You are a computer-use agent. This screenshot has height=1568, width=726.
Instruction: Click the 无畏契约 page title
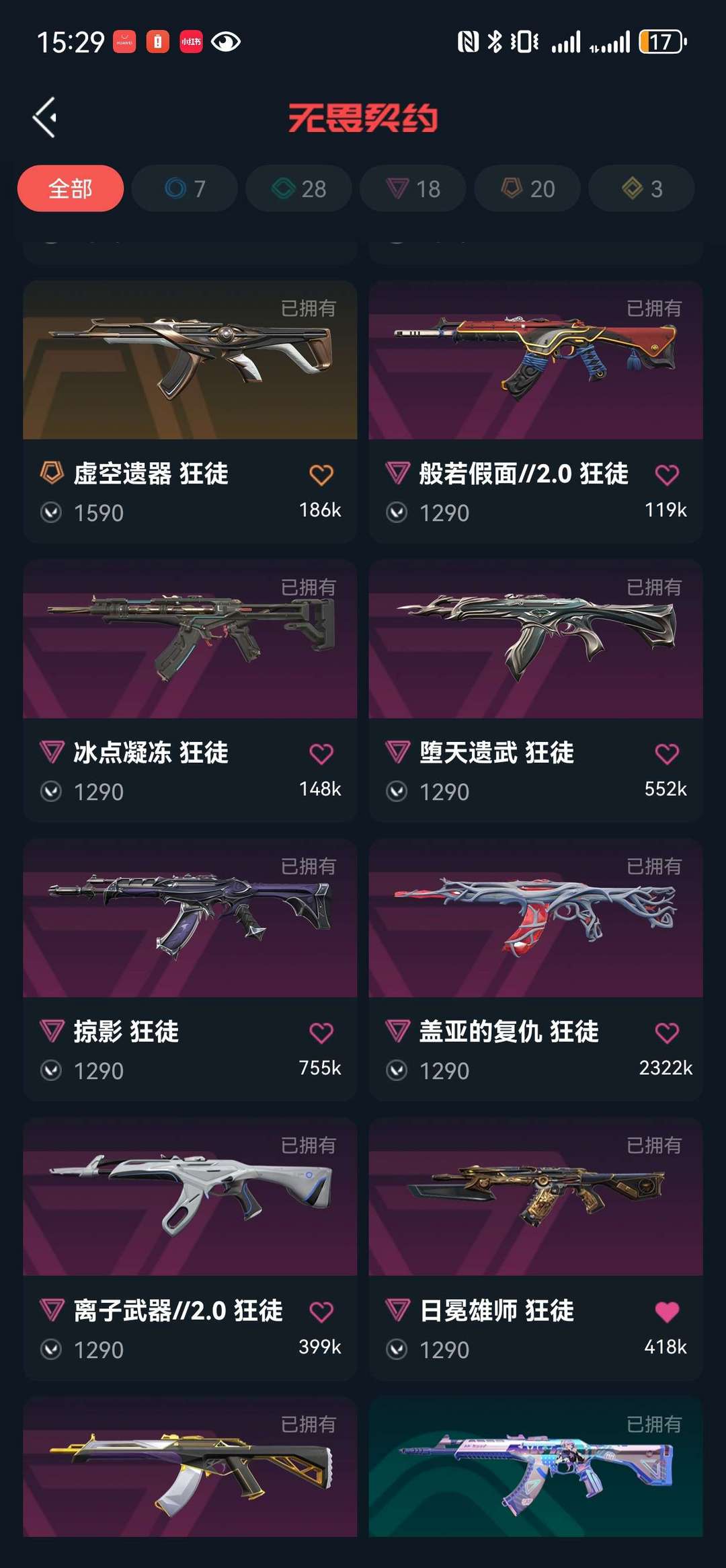(x=363, y=117)
